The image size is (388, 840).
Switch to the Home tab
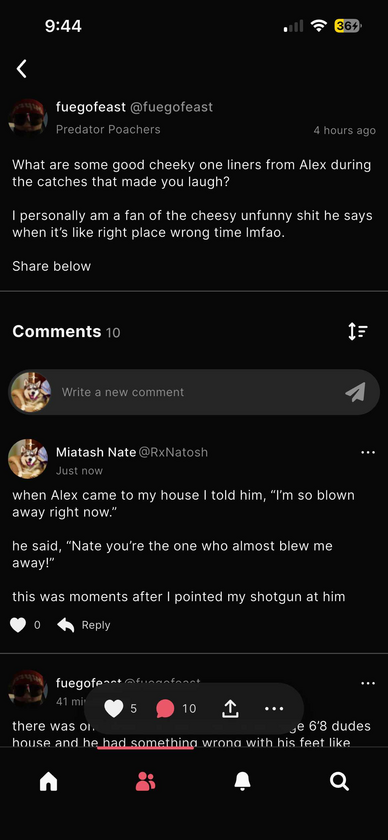48,781
